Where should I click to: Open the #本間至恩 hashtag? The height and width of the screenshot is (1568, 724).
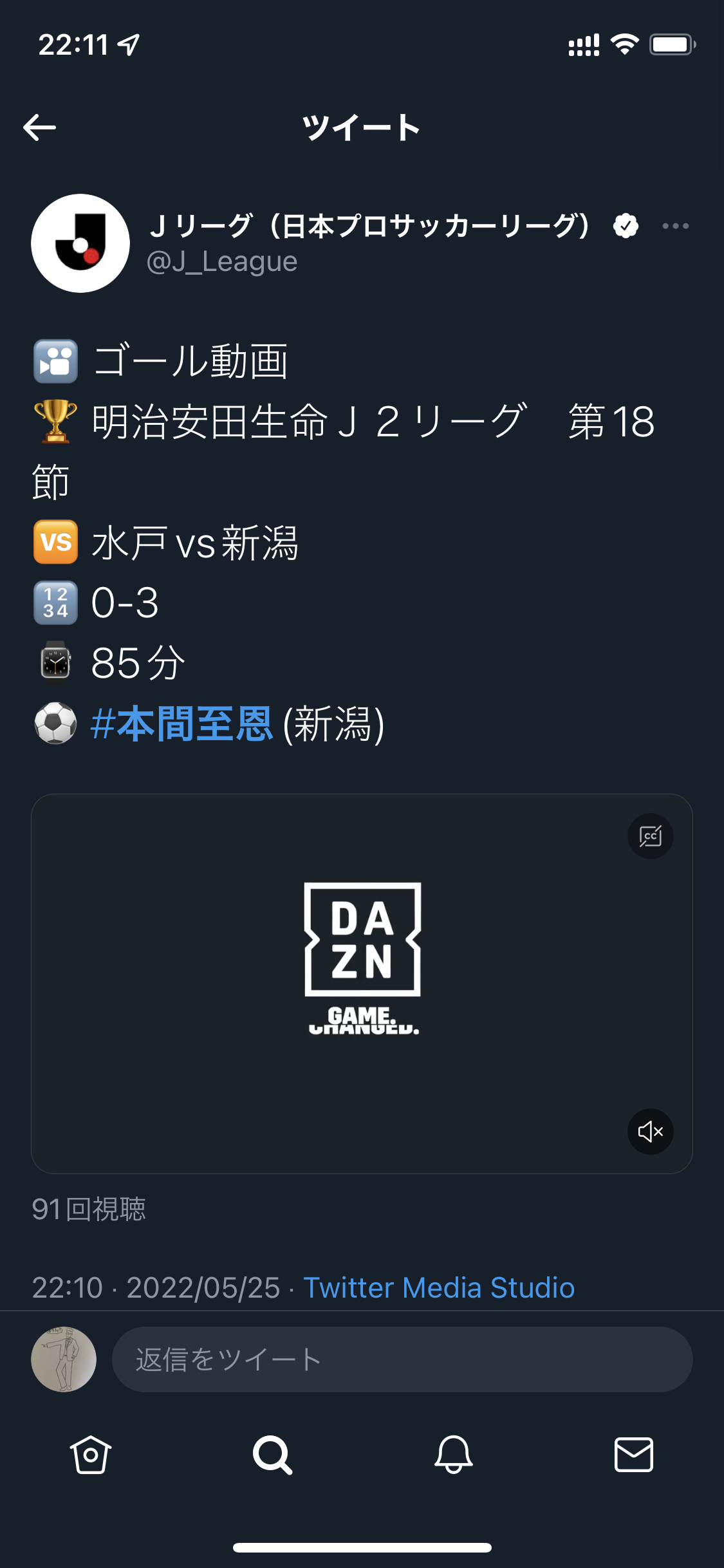pos(181,723)
